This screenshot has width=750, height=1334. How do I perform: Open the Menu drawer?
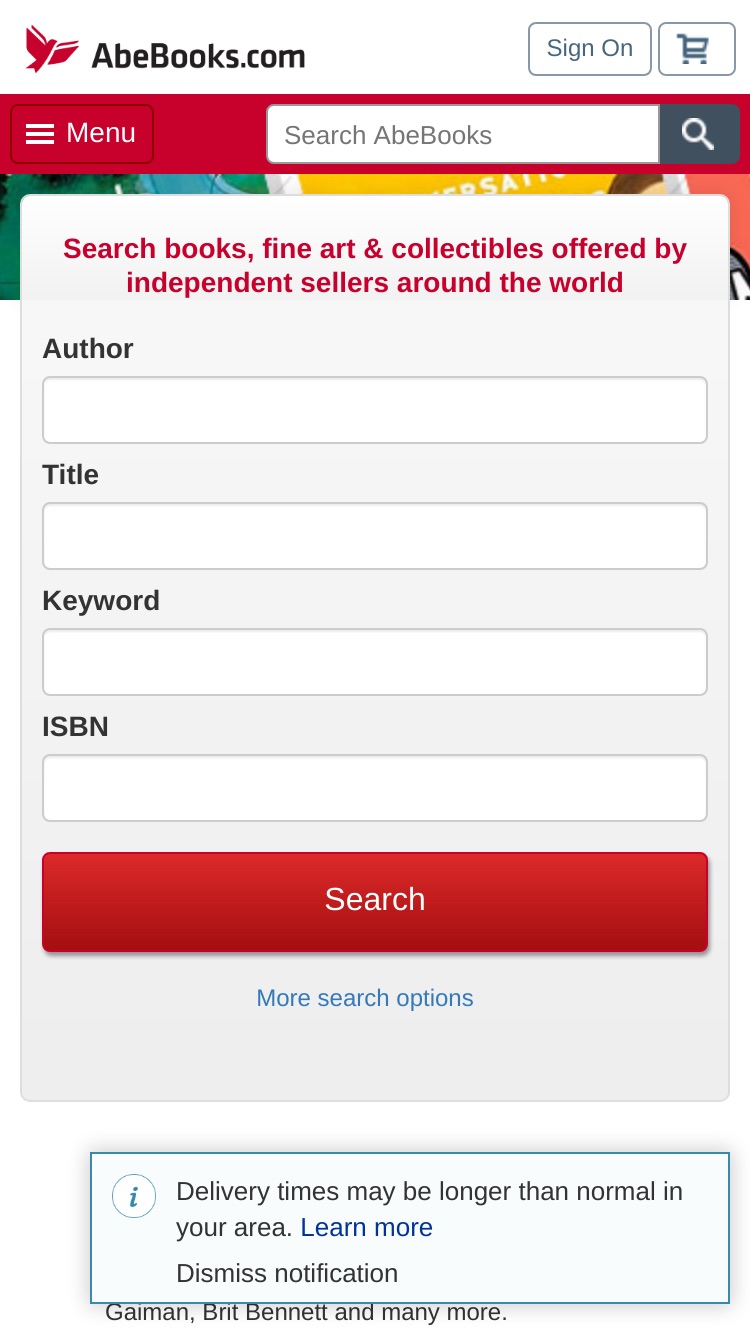[x=82, y=134]
